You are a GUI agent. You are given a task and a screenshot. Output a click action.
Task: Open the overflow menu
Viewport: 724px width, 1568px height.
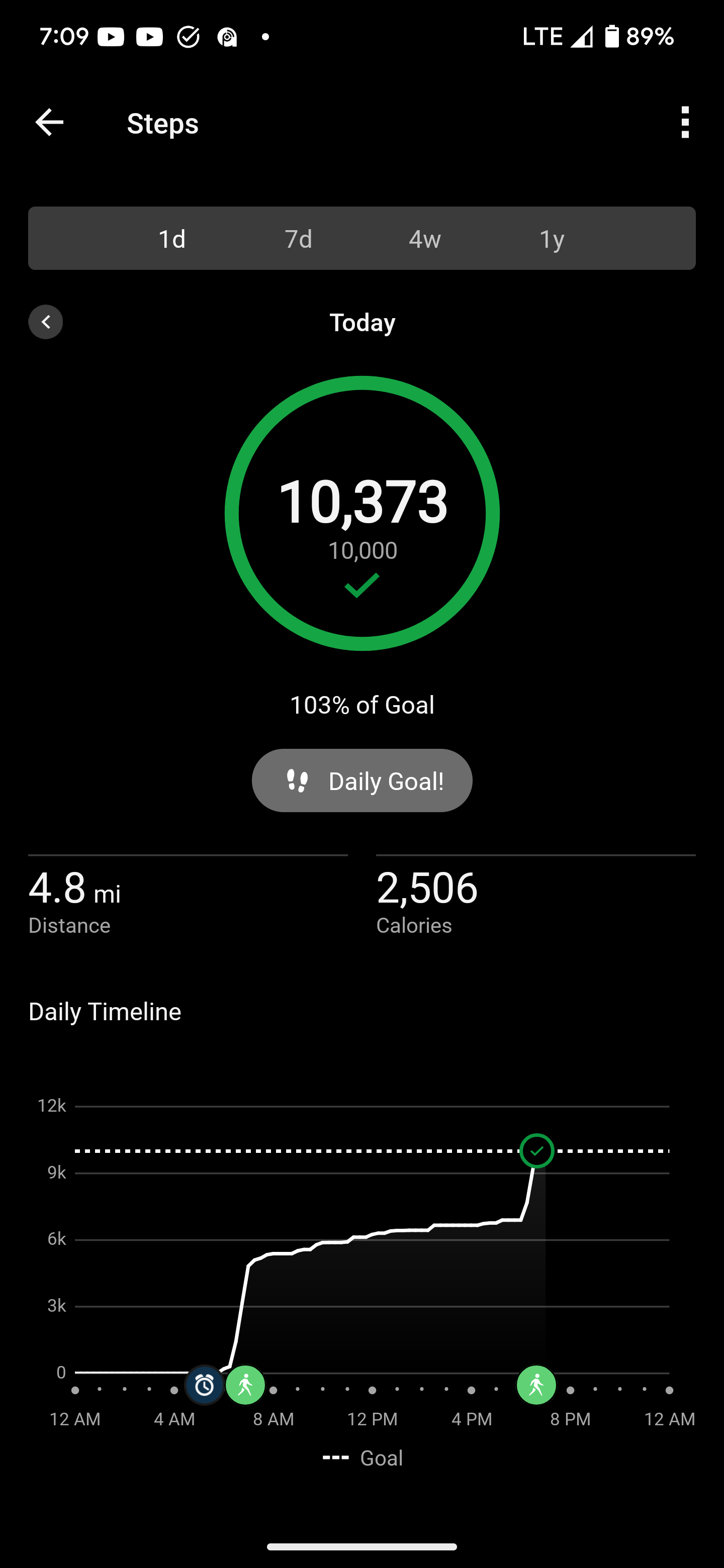point(685,123)
